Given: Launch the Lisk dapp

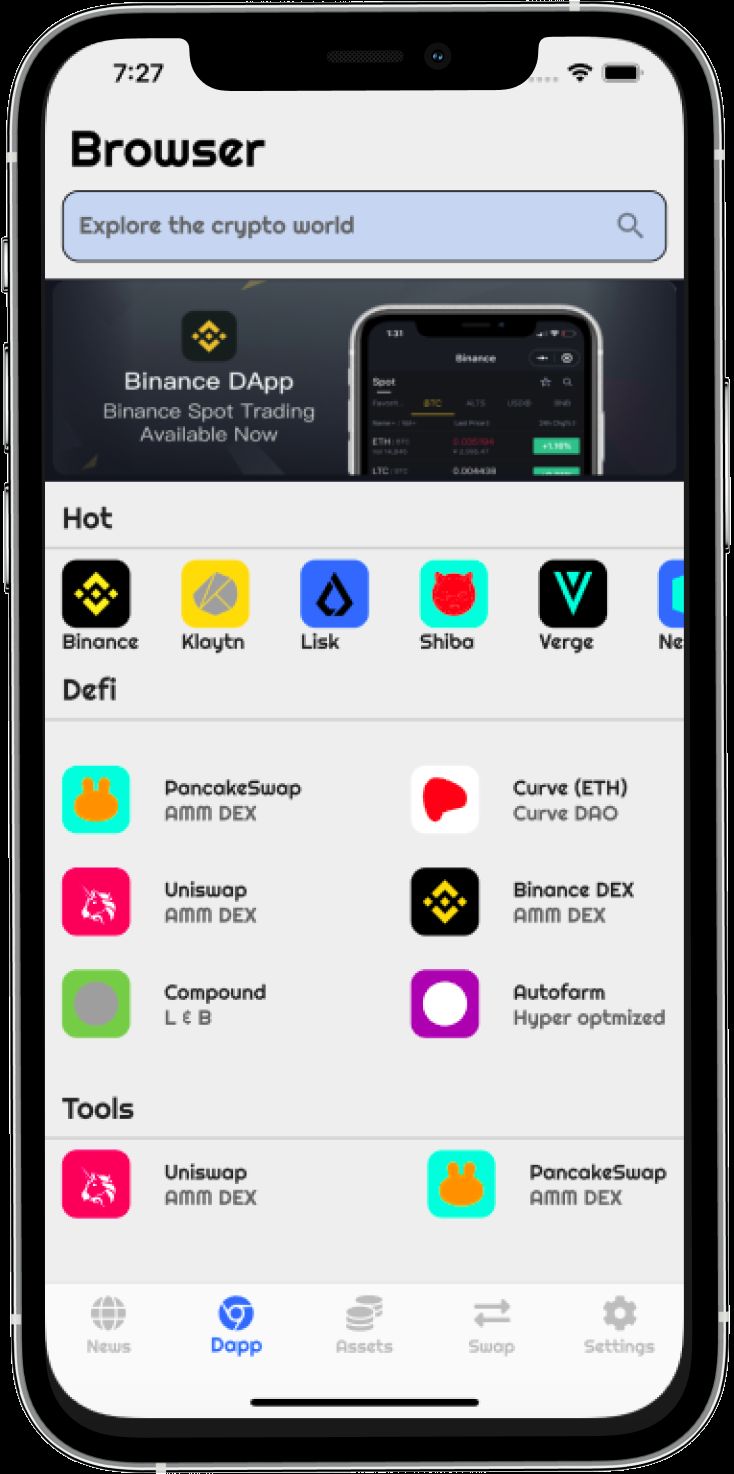Looking at the screenshot, I should coord(334,606).
